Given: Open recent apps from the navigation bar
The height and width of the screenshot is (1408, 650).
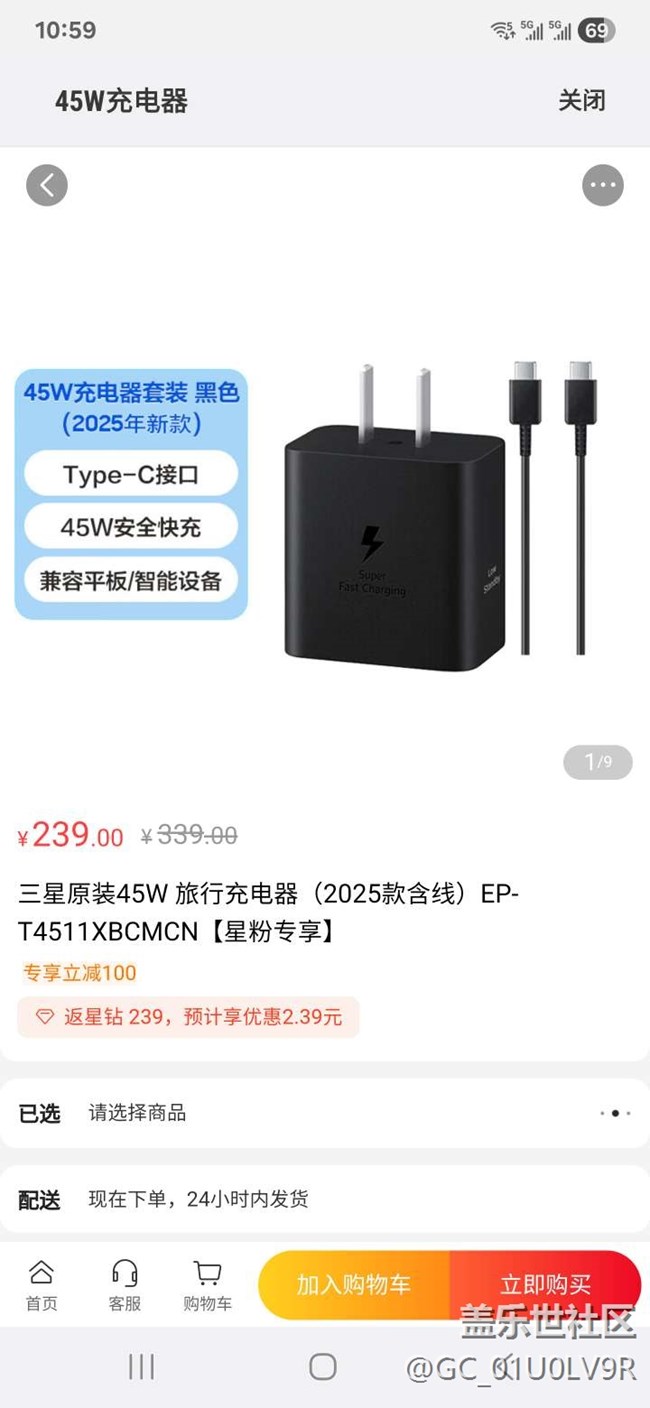Looking at the screenshot, I should [141, 1367].
